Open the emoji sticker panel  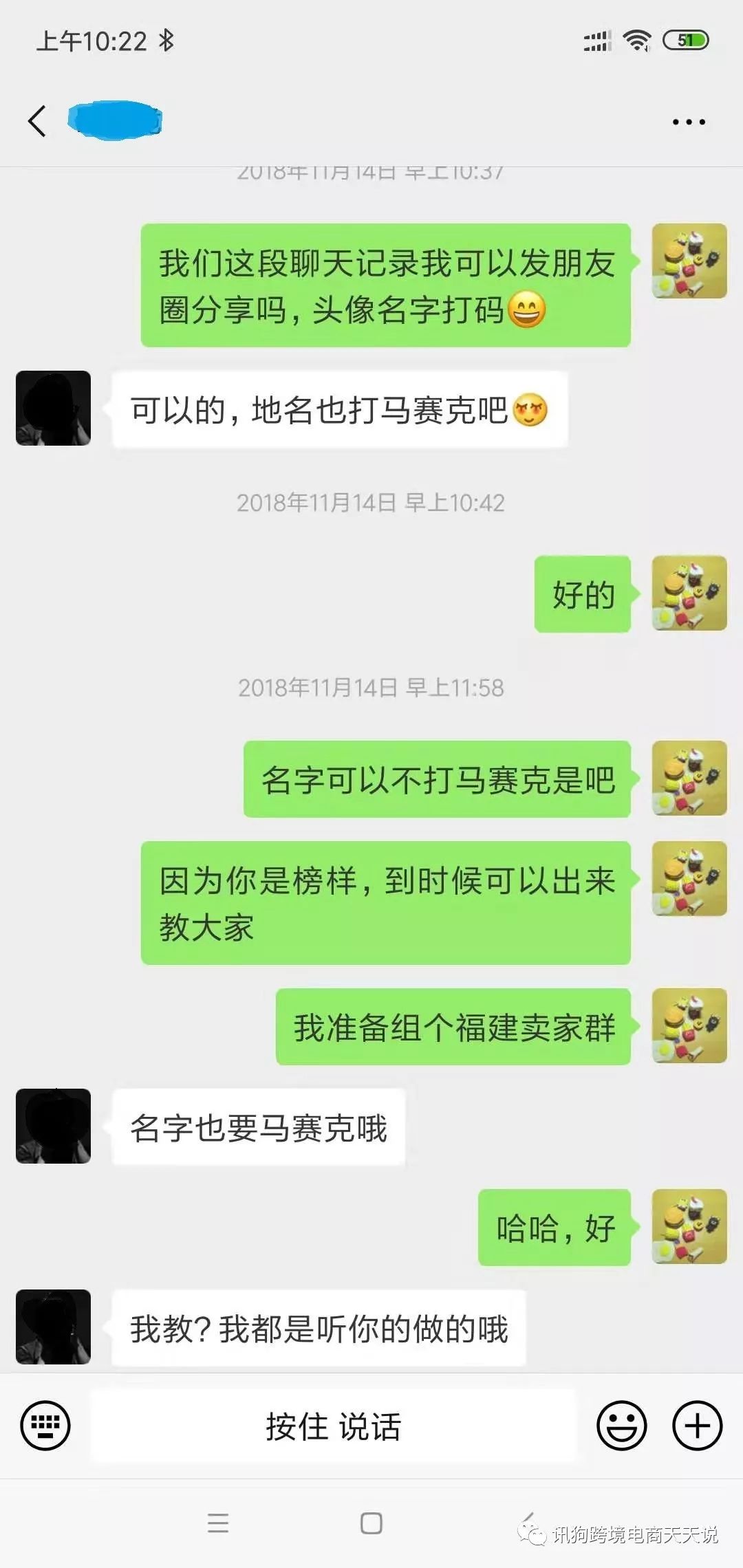coord(621,1425)
